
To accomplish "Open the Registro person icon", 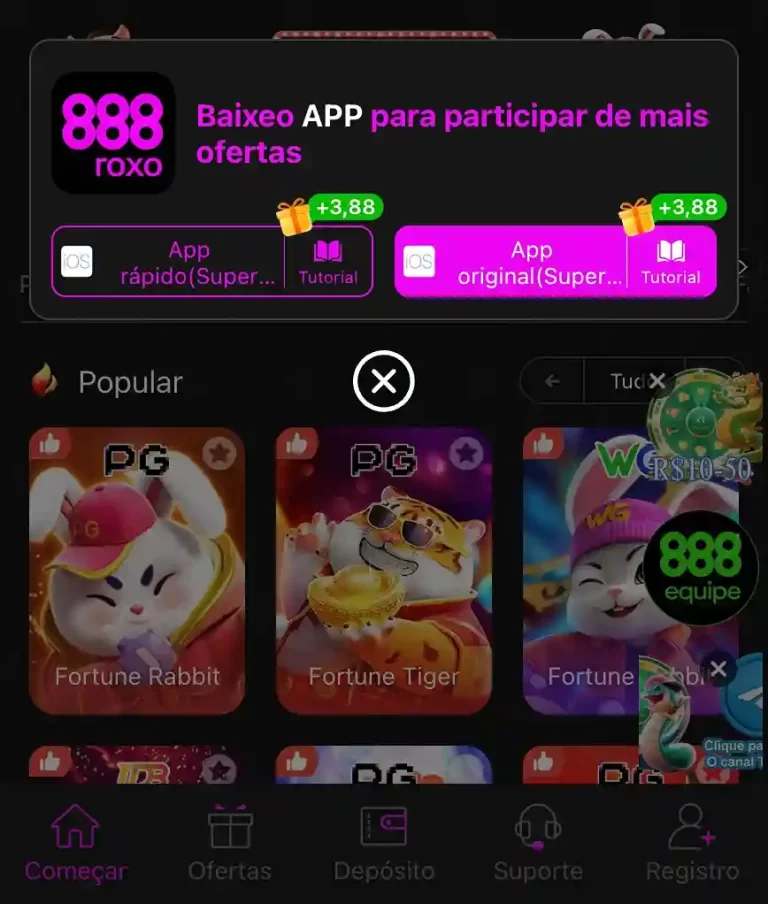I will [690, 827].
